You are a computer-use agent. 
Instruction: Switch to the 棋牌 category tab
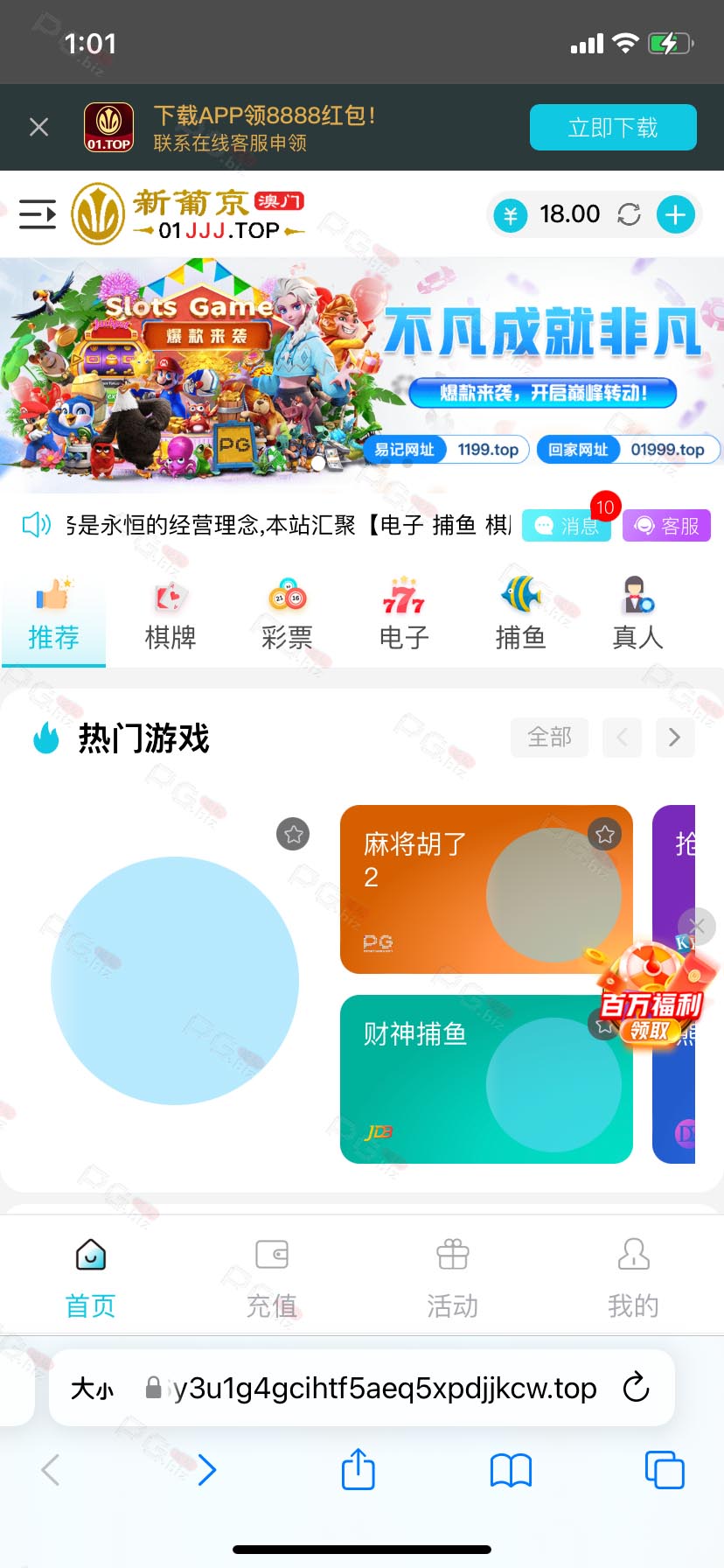pos(170,617)
